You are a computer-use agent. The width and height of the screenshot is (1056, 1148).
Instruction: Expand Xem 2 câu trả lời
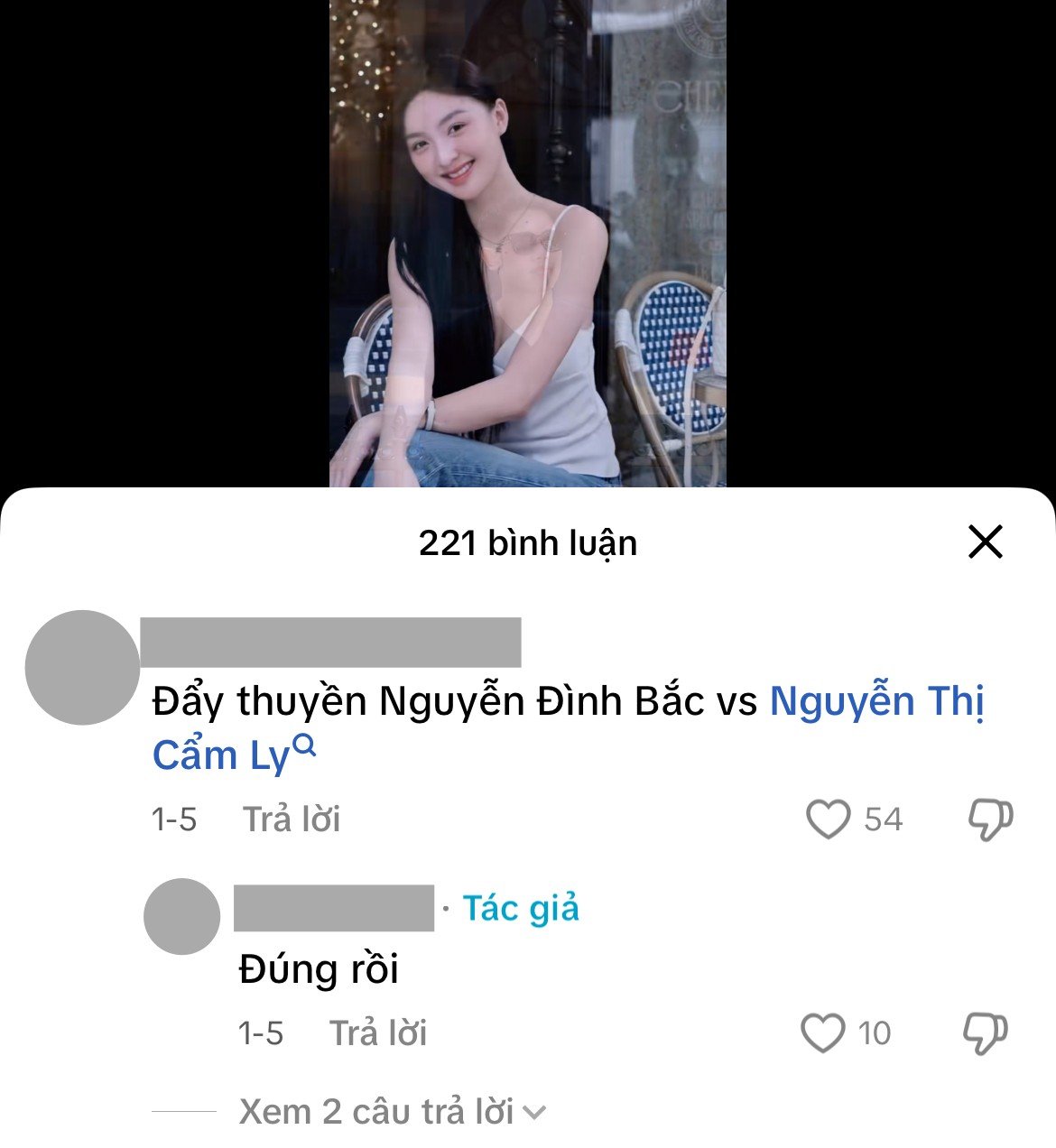(x=393, y=1112)
